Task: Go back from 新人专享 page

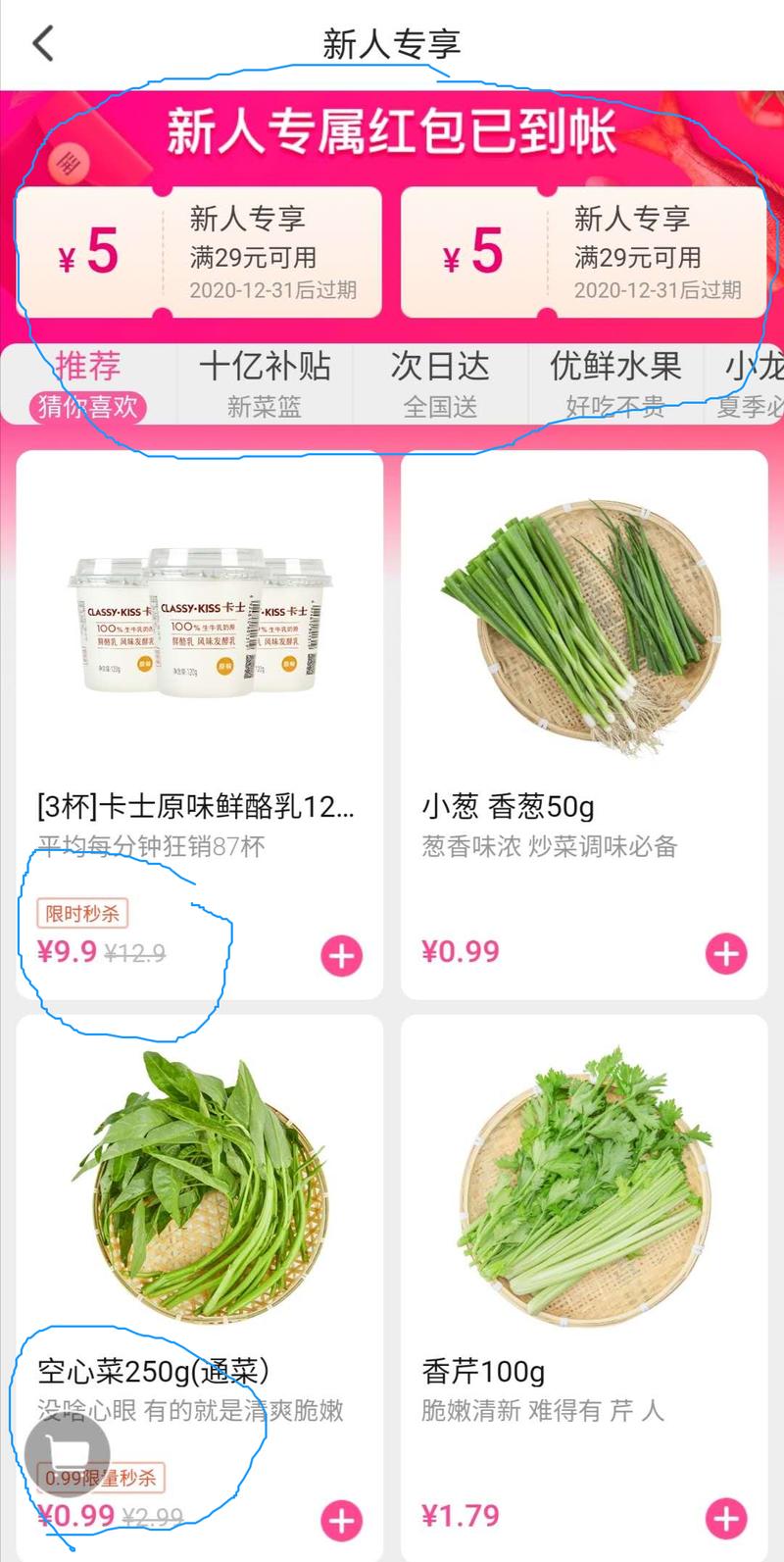Action: coord(43,44)
